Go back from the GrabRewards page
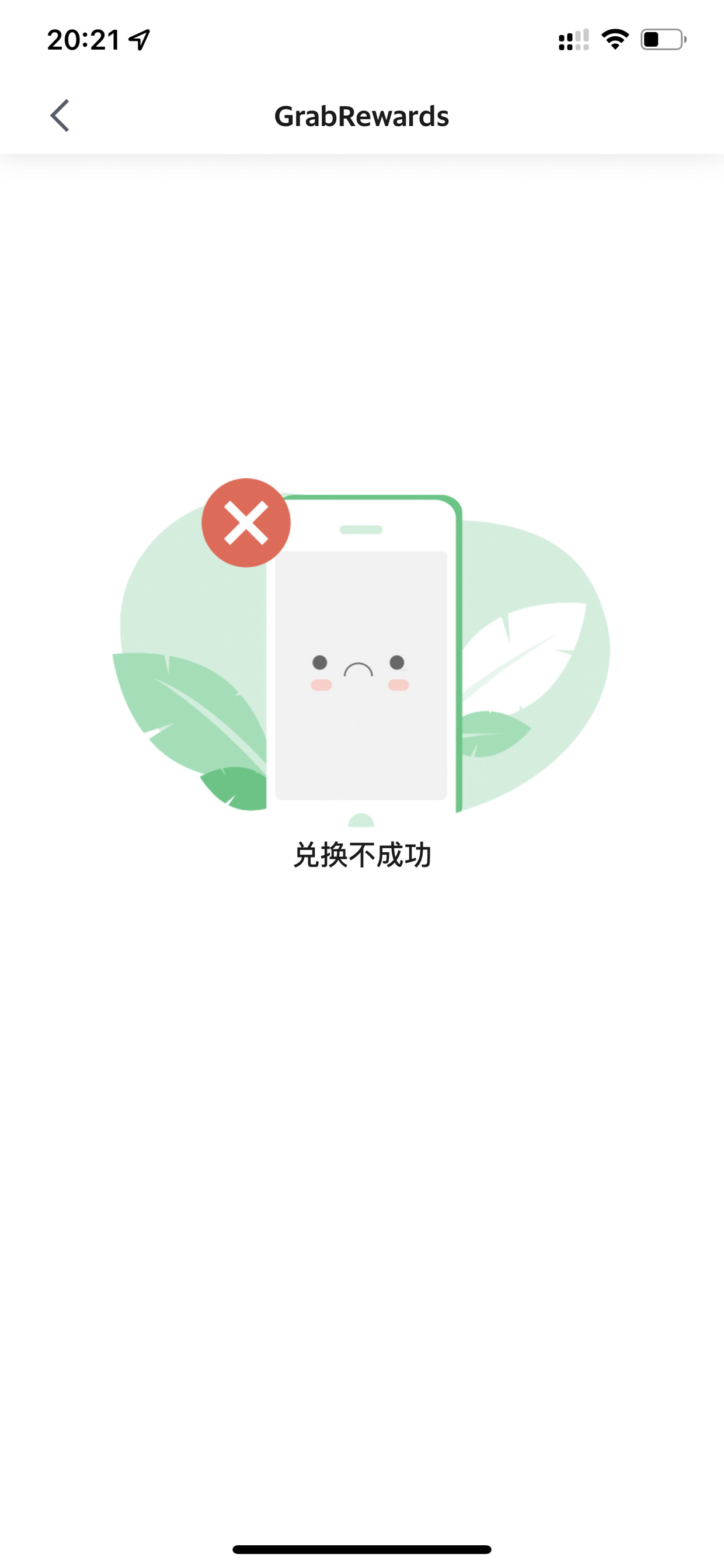Screen dimensions: 724x1568 [x=60, y=116]
